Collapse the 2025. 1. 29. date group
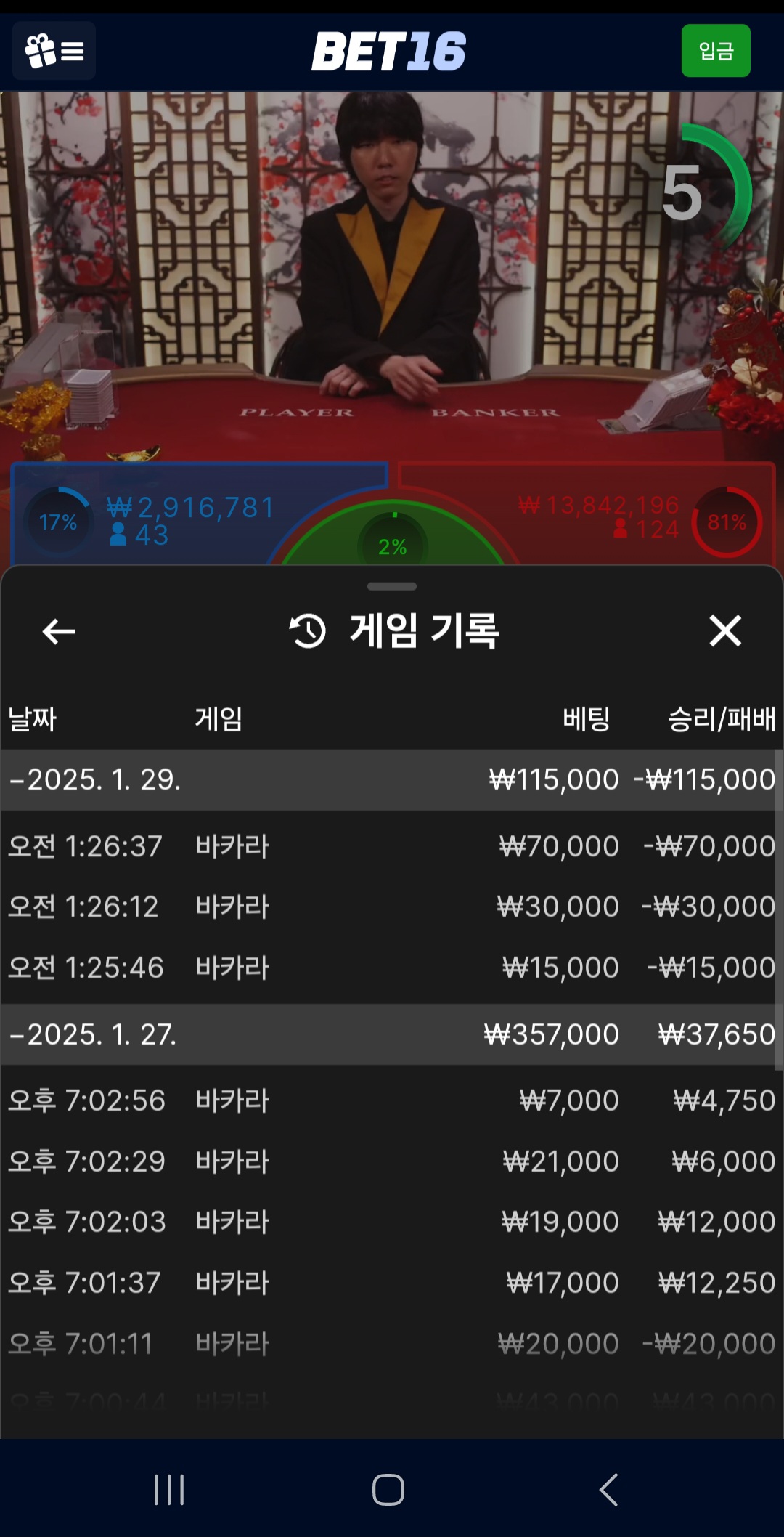Image resolution: width=784 pixels, height=1537 pixels. click(94, 780)
